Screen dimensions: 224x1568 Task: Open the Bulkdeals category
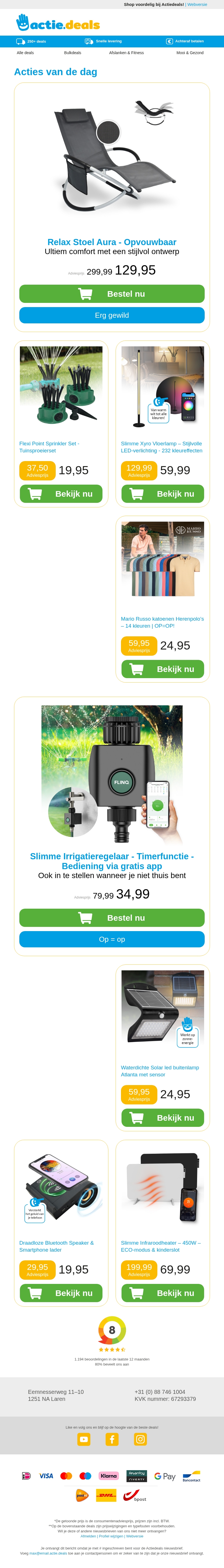pos(72,53)
